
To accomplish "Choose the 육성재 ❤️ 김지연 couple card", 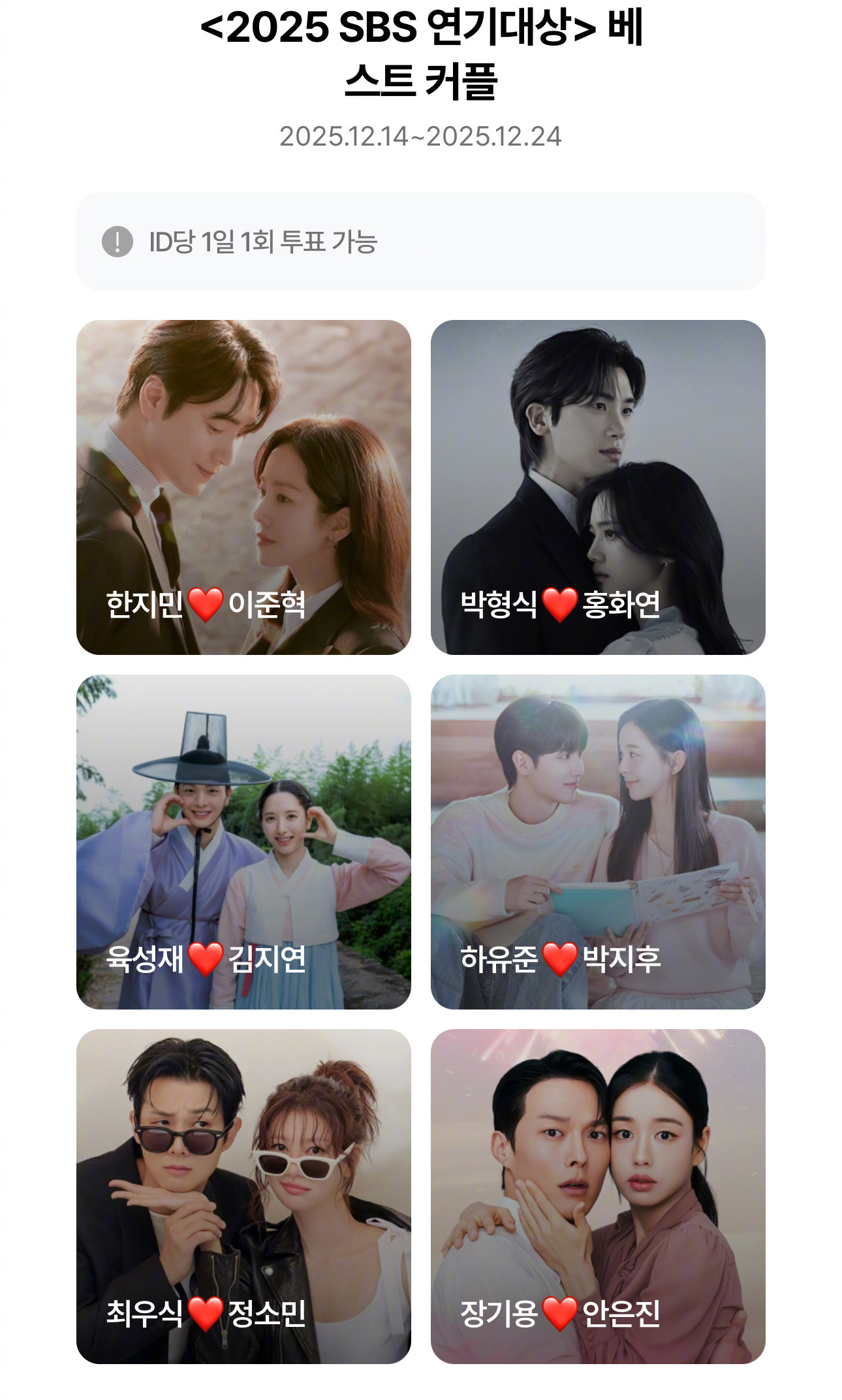I will tap(243, 841).
